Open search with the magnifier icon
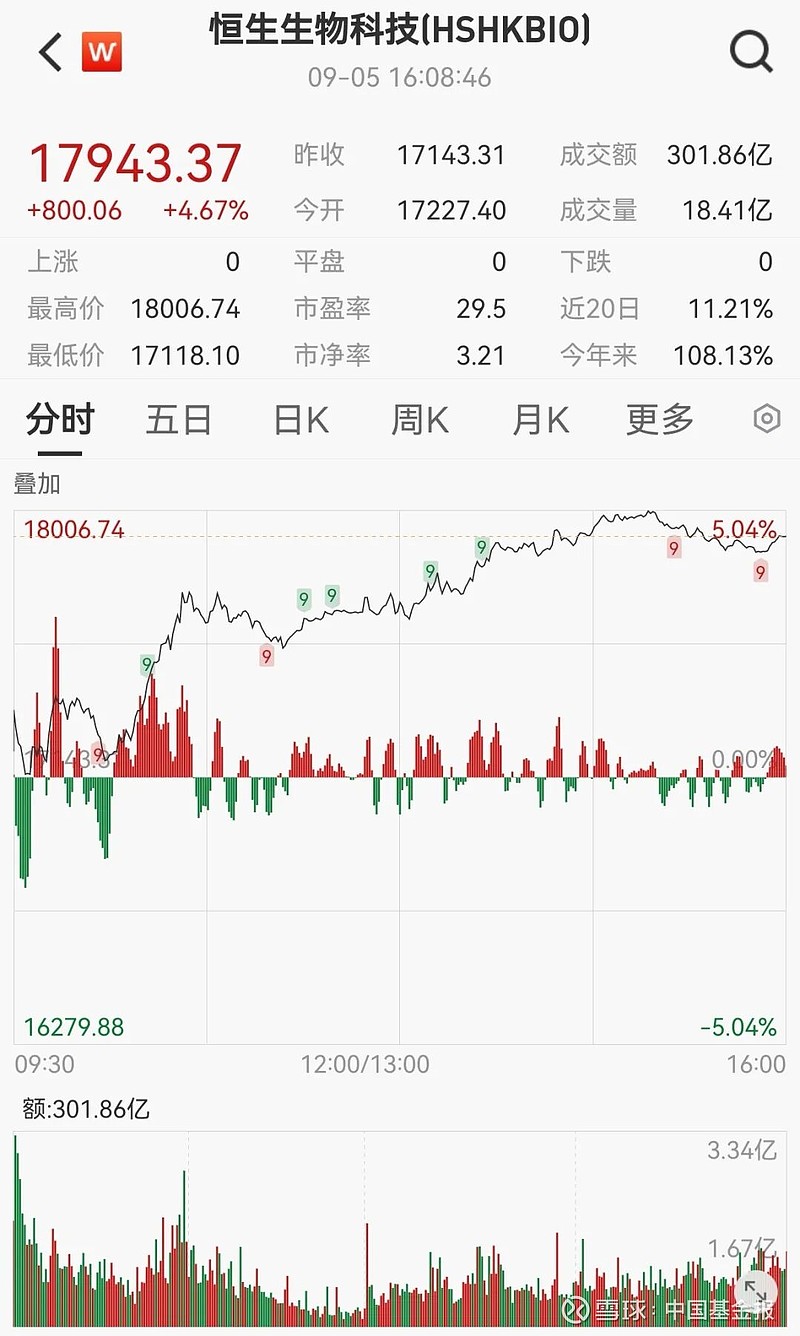 pos(751,52)
